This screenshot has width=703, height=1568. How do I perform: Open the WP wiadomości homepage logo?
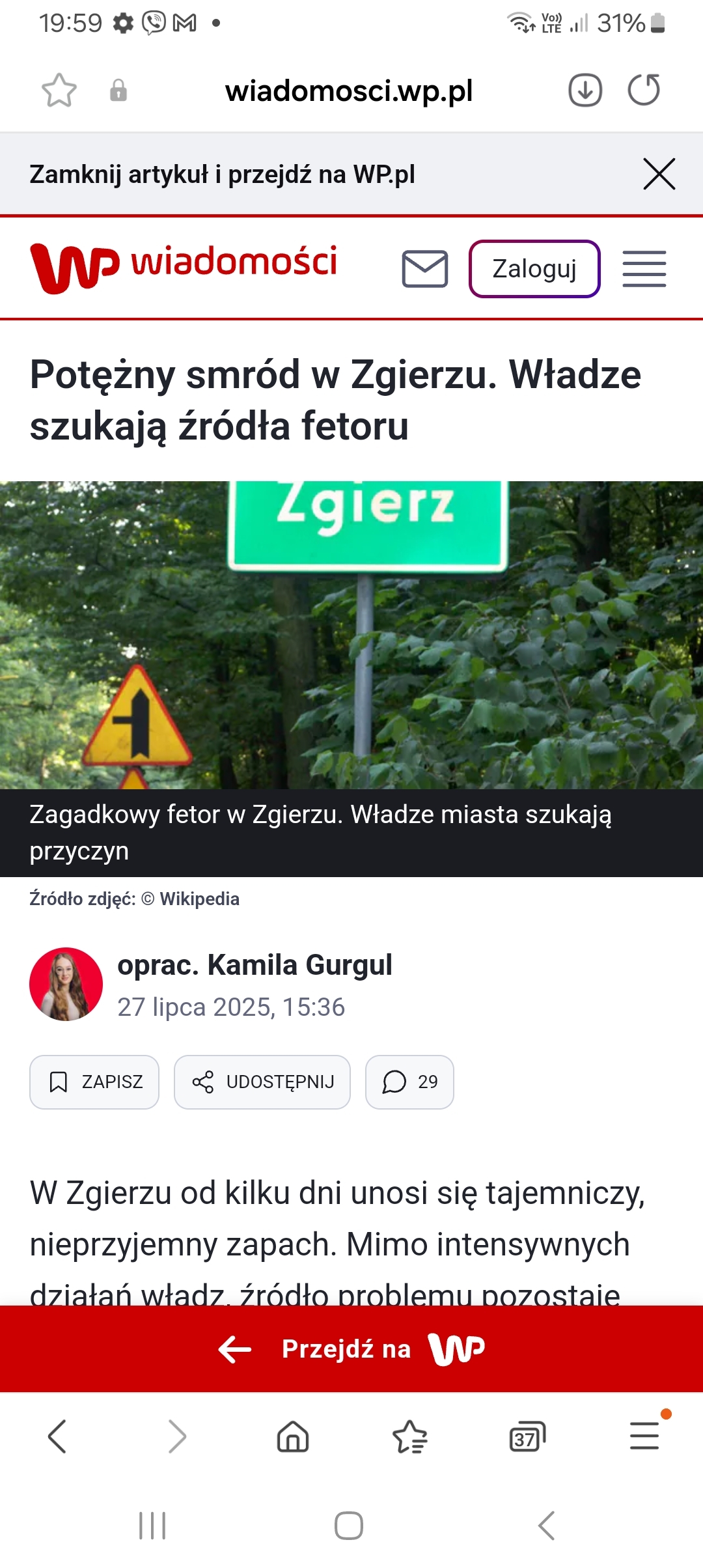click(x=184, y=267)
